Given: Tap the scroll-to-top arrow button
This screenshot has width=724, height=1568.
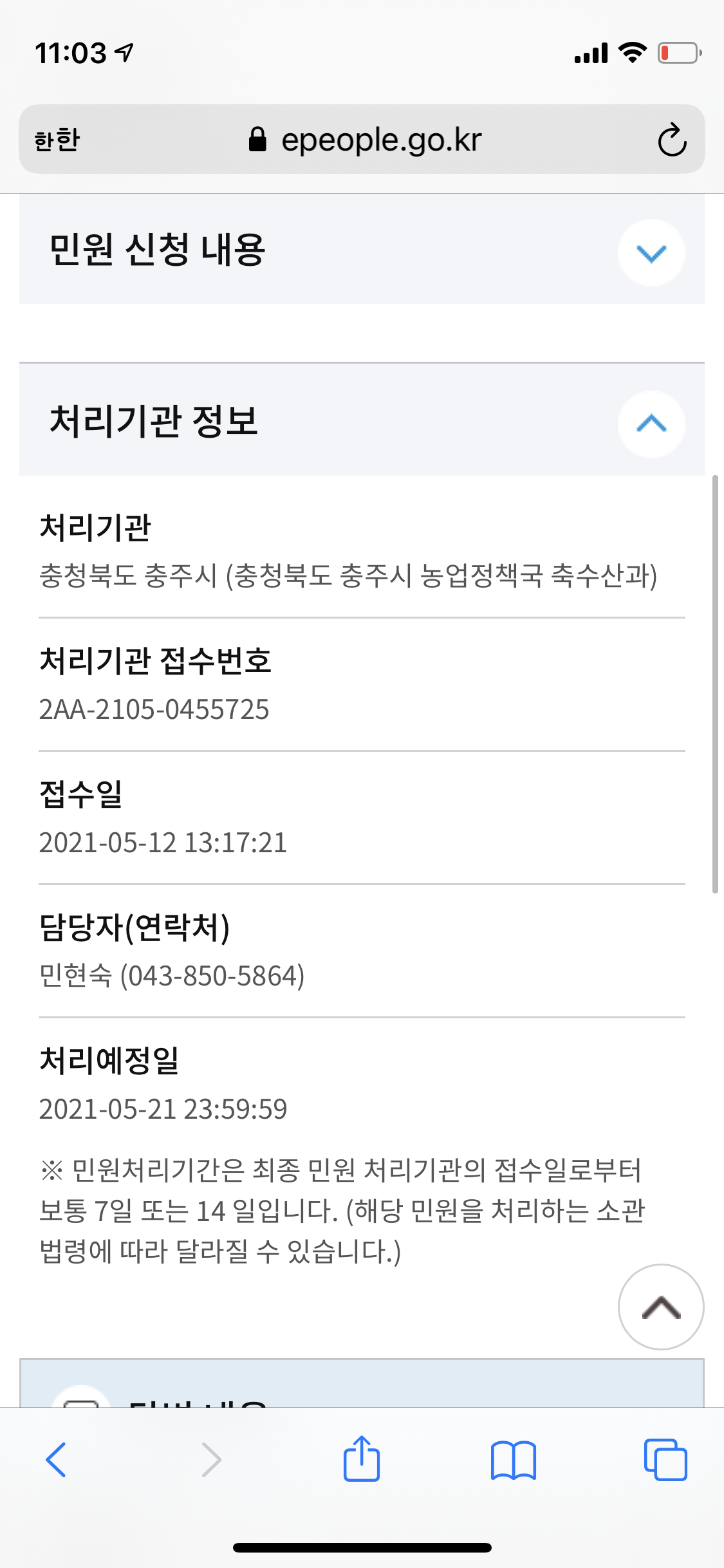Looking at the screenshot, I should click(x=661, y=1307).
